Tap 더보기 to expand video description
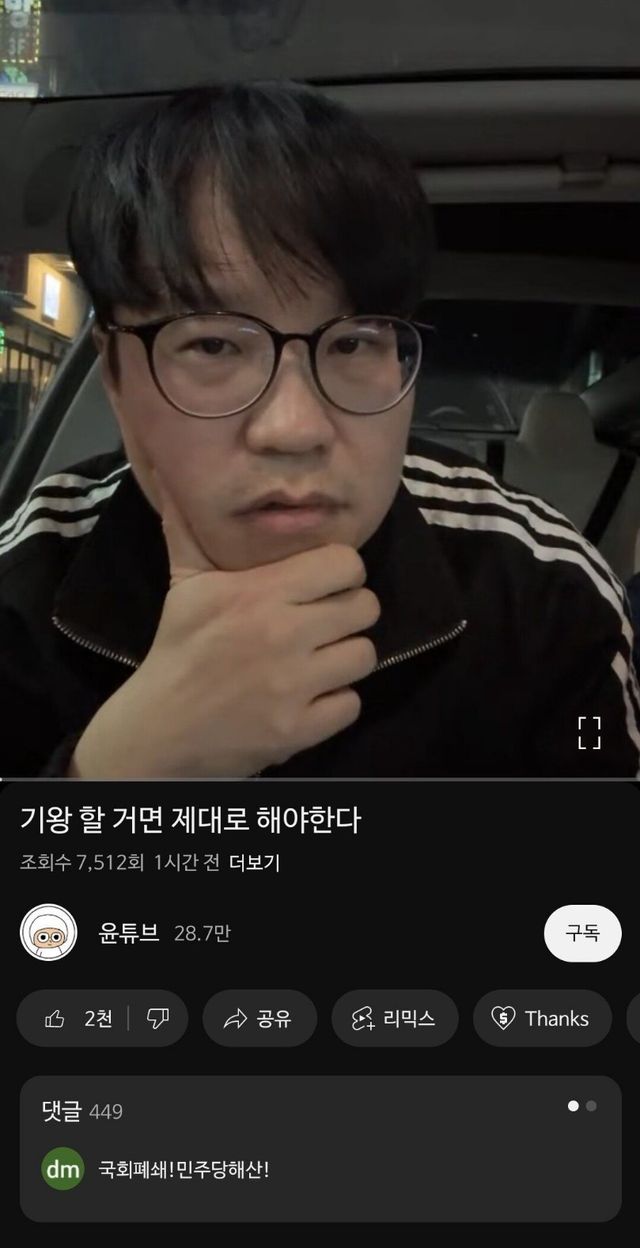 click(x=254, y=862)
